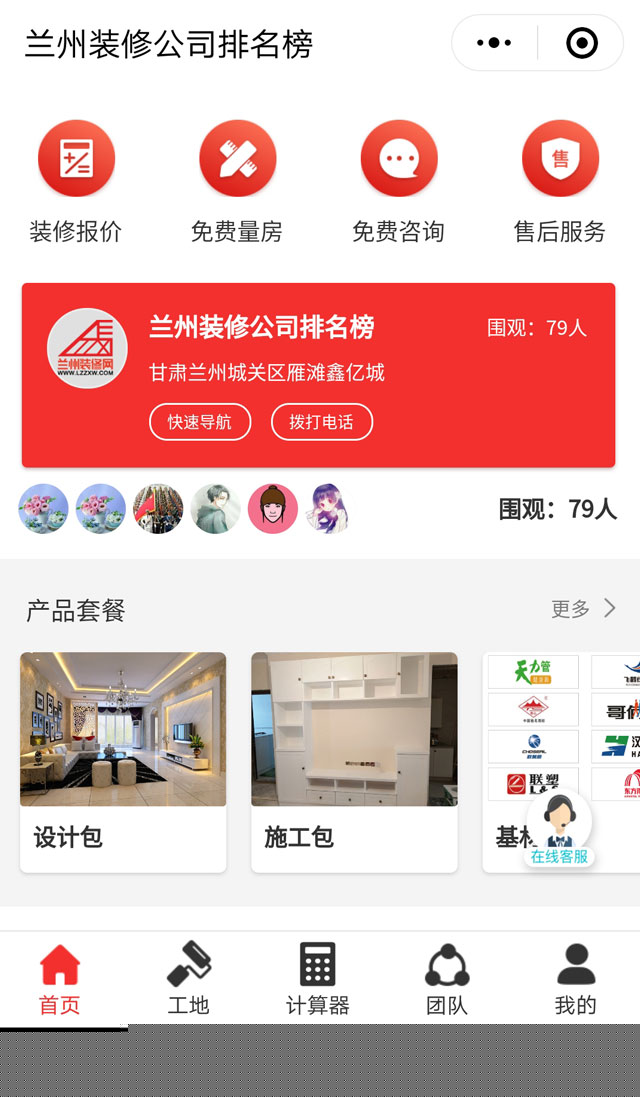Tap the 拨打电话 call button

click(321, 422)
